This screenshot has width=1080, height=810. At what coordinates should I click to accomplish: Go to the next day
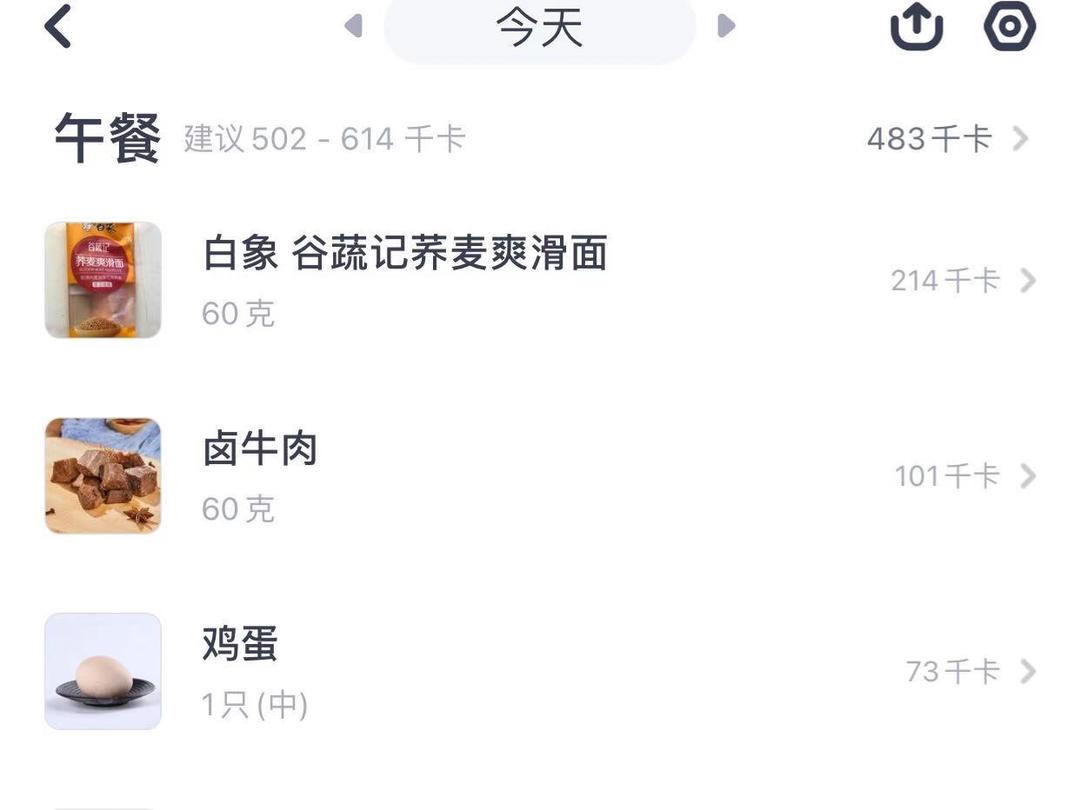726,26
